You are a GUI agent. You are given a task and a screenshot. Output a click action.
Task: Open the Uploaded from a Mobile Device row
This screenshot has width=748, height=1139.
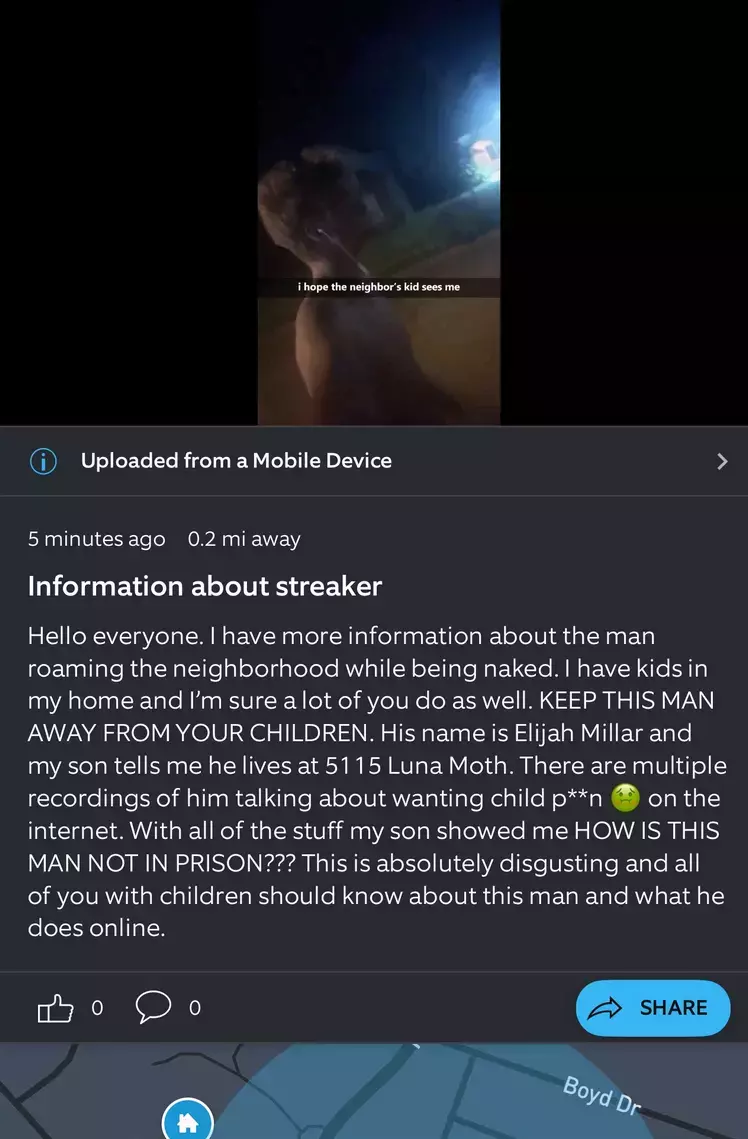point(374,461)
